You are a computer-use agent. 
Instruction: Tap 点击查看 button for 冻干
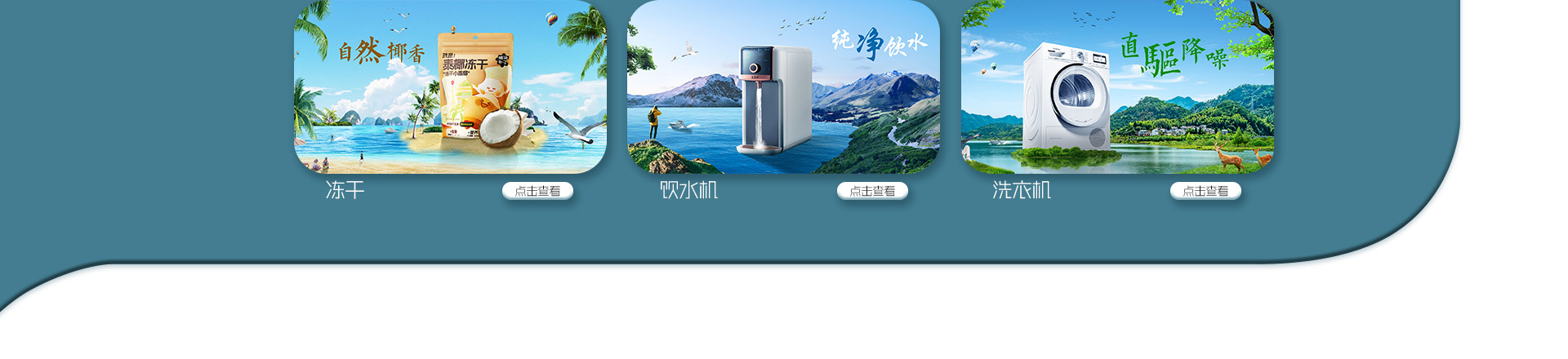point(537,191)
